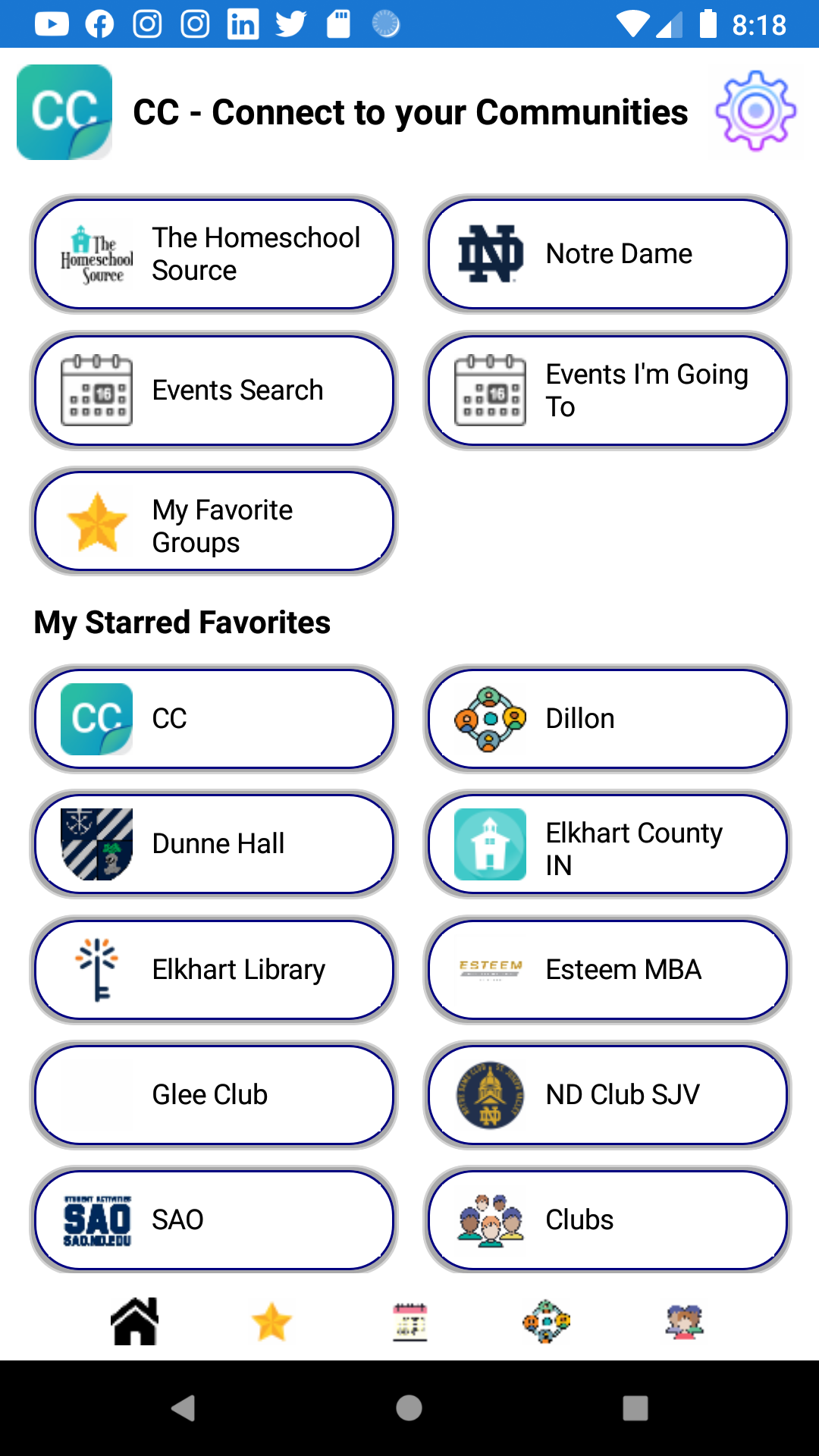Open the Notre Dame community
The height and width of the screenshot is (1456, 819).
pos(607,254)
